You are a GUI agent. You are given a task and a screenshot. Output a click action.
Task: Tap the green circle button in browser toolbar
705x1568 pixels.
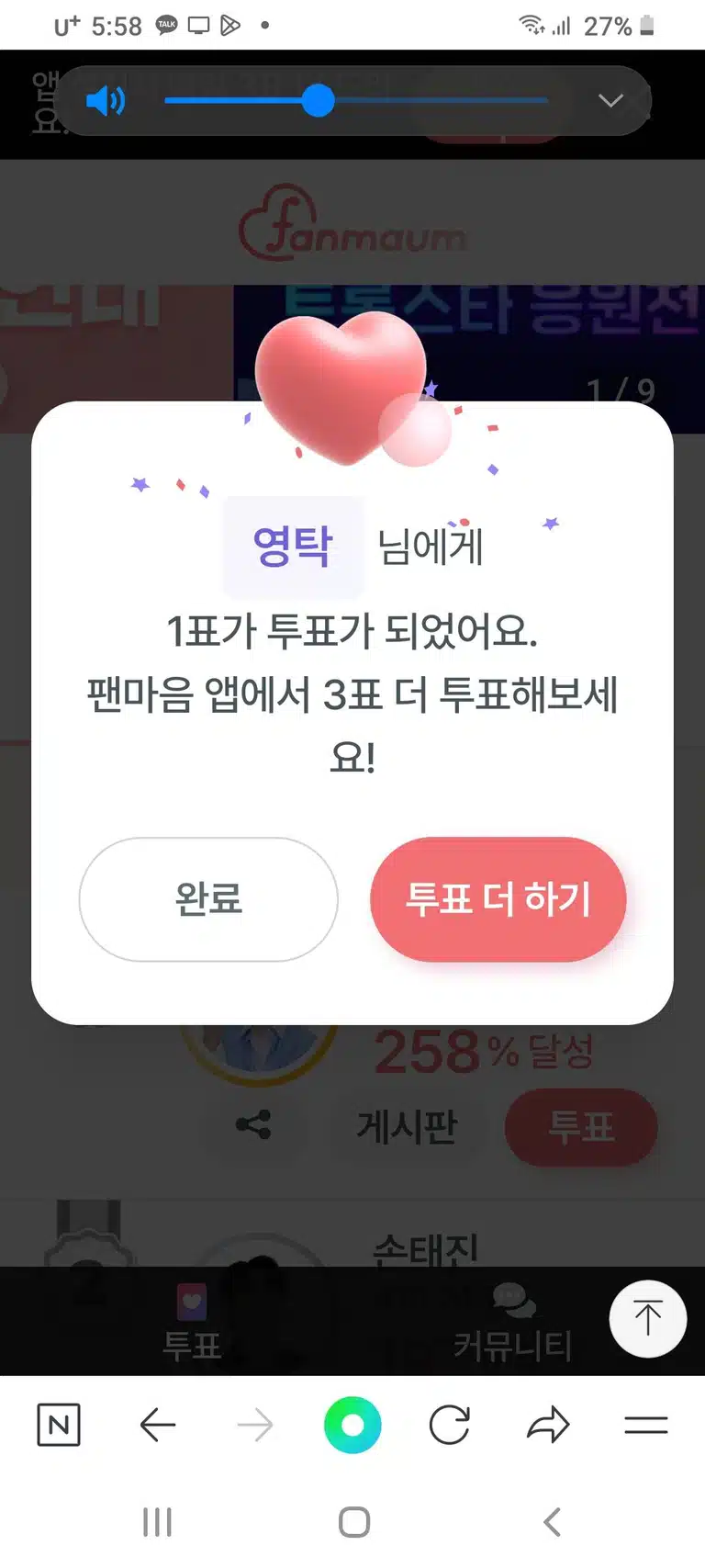pyautogui.click(x=352, y=1425)
